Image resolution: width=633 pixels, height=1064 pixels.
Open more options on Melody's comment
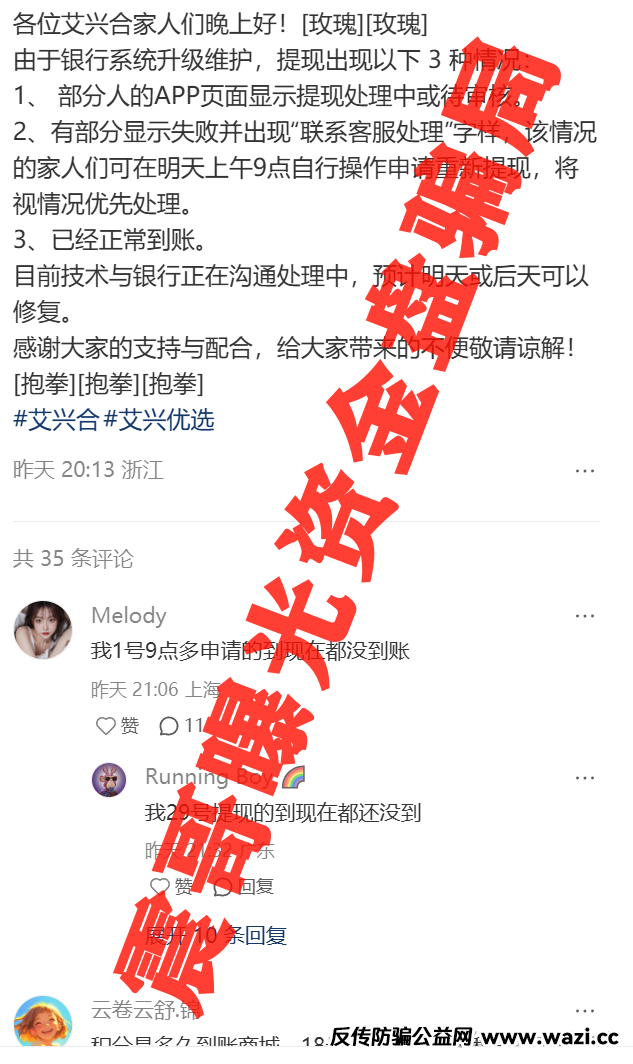pyautogui.click(x=585, y=616)
